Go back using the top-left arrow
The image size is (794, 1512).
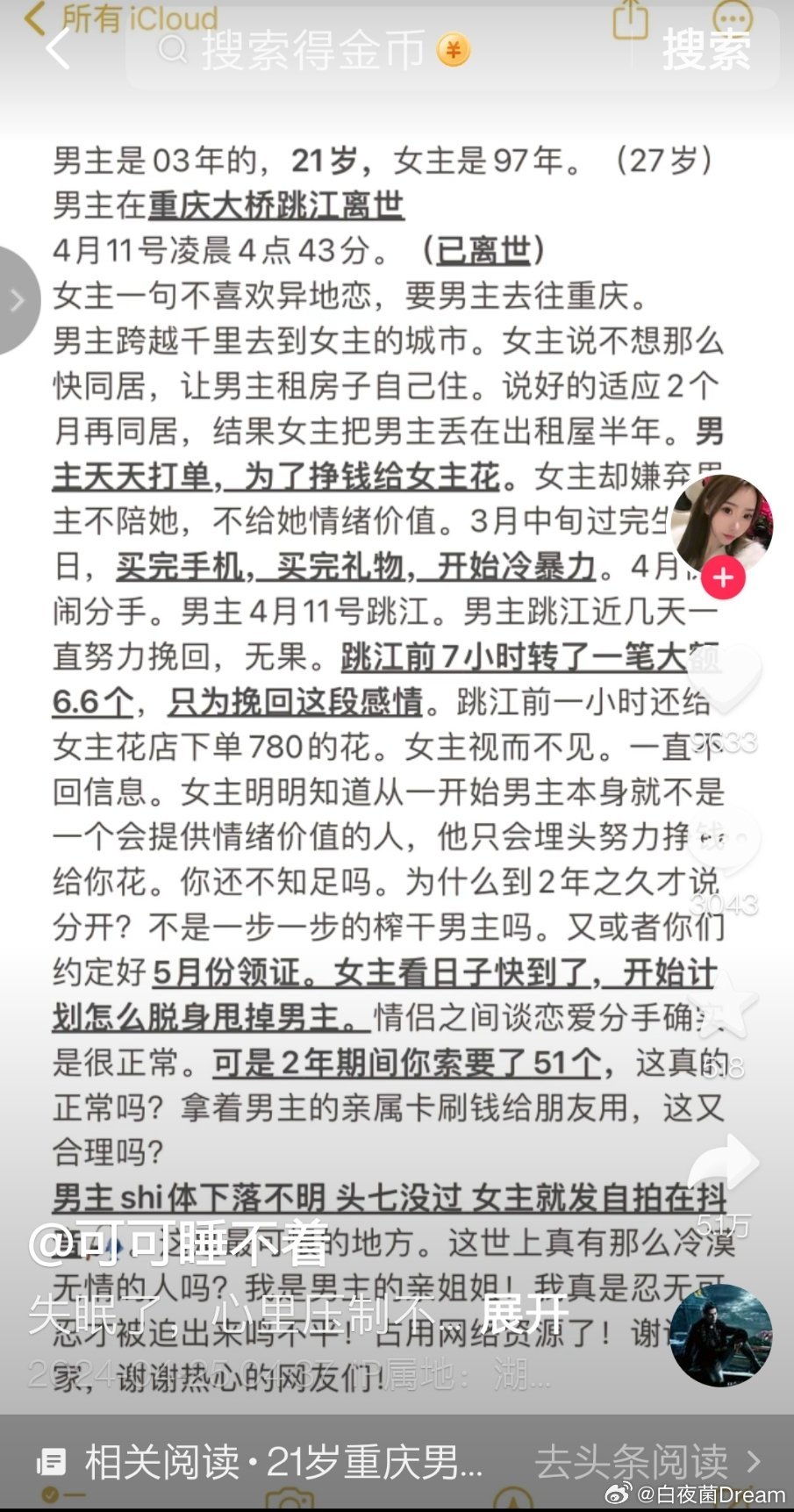click(57, 50)
